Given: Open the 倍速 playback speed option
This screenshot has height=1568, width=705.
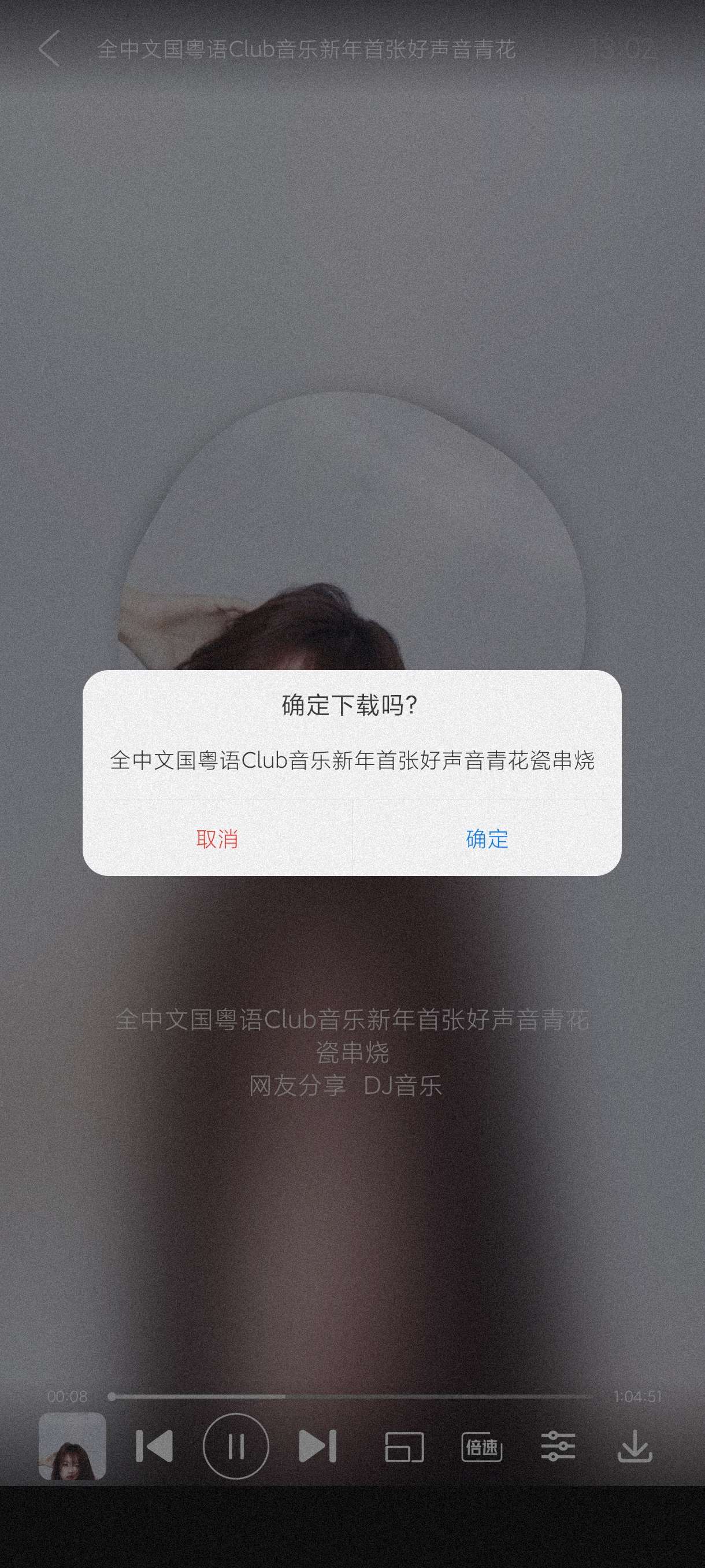Looking at the screenshot, I should coord(482,1446).
